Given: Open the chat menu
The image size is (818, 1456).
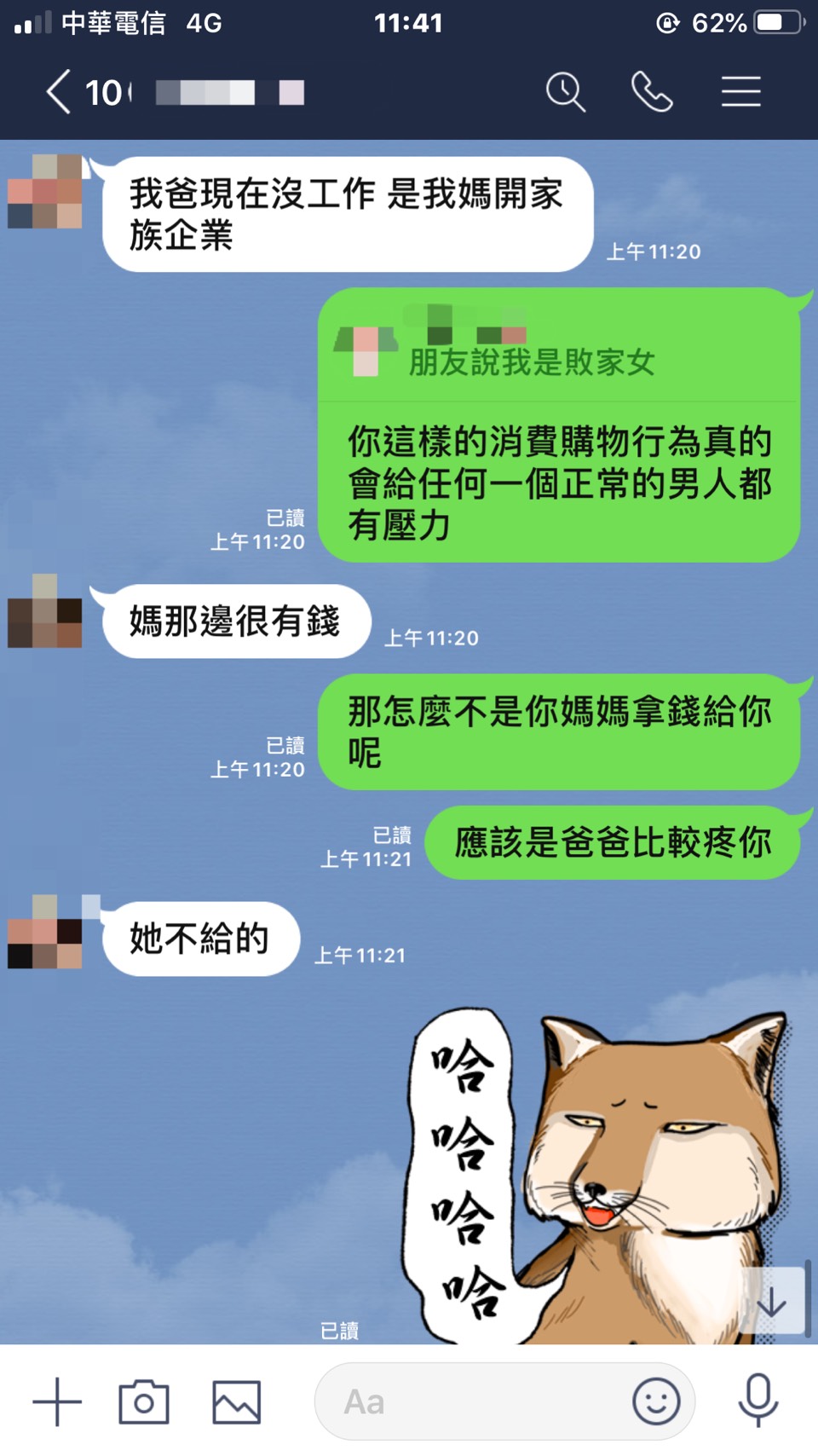Looking at the screenshot, I should [740, 92].
